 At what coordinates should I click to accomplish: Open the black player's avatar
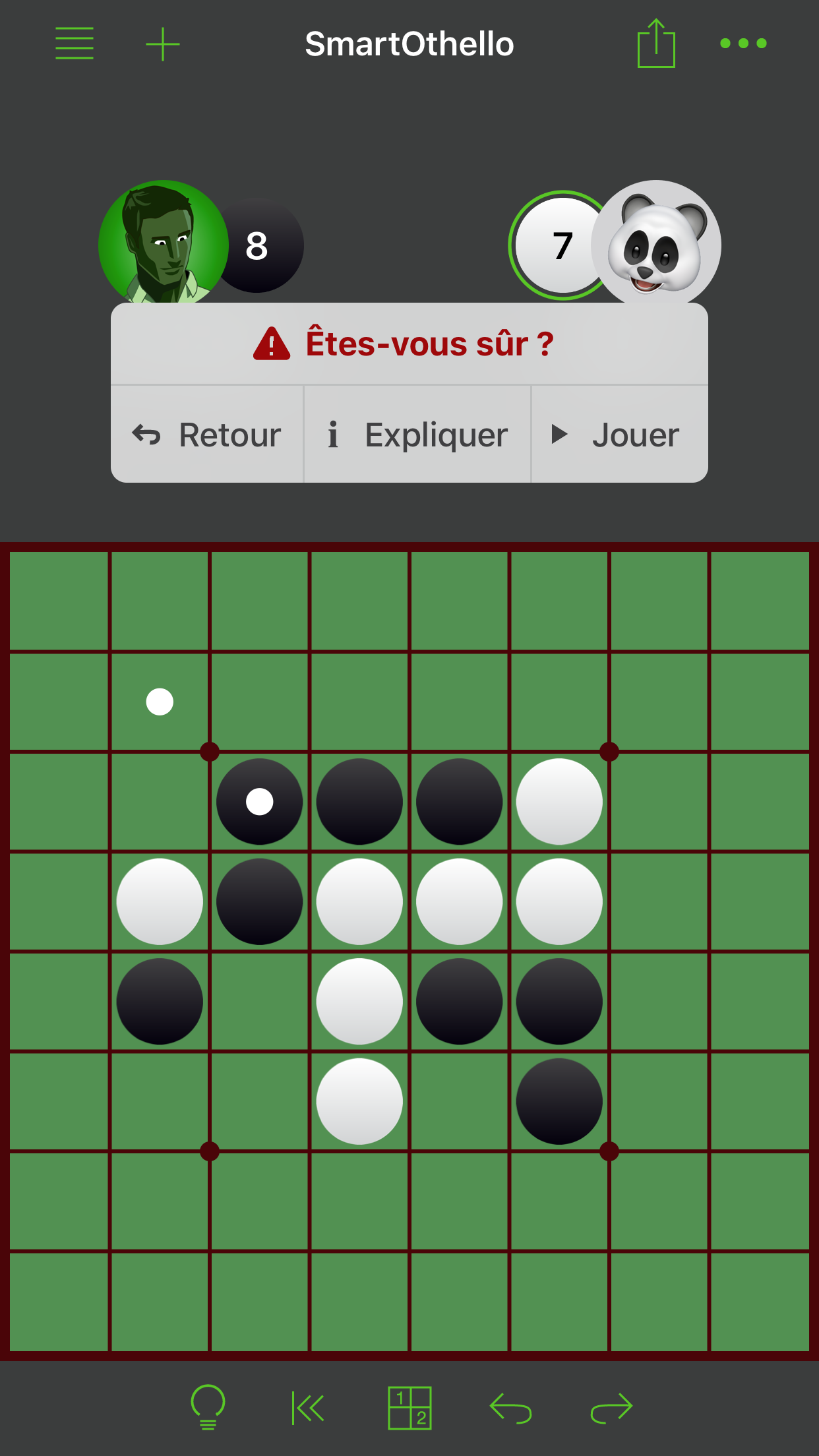pyautogui.click(x=163, y=244)
